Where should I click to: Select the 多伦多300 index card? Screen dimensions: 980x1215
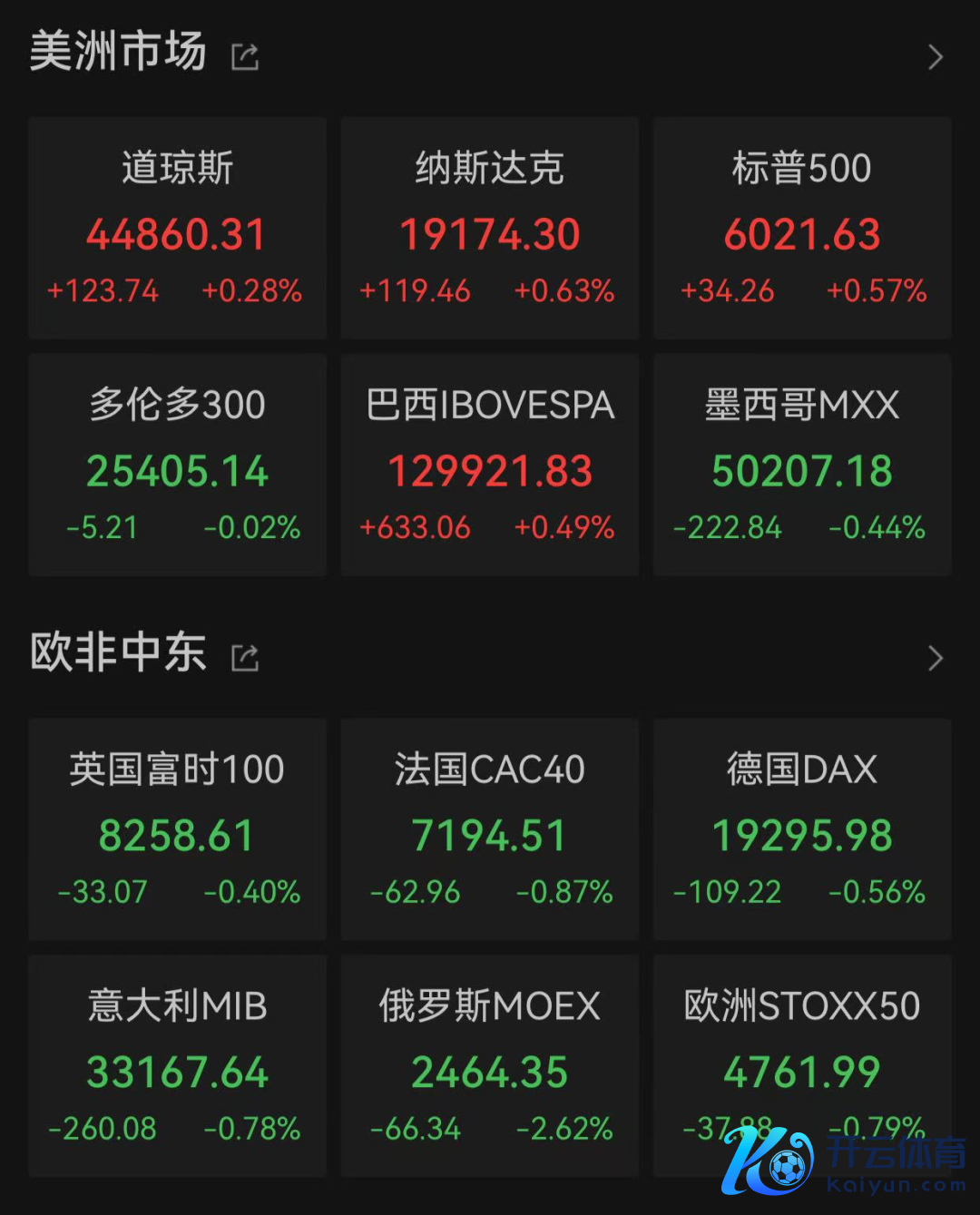coord(177,465)
